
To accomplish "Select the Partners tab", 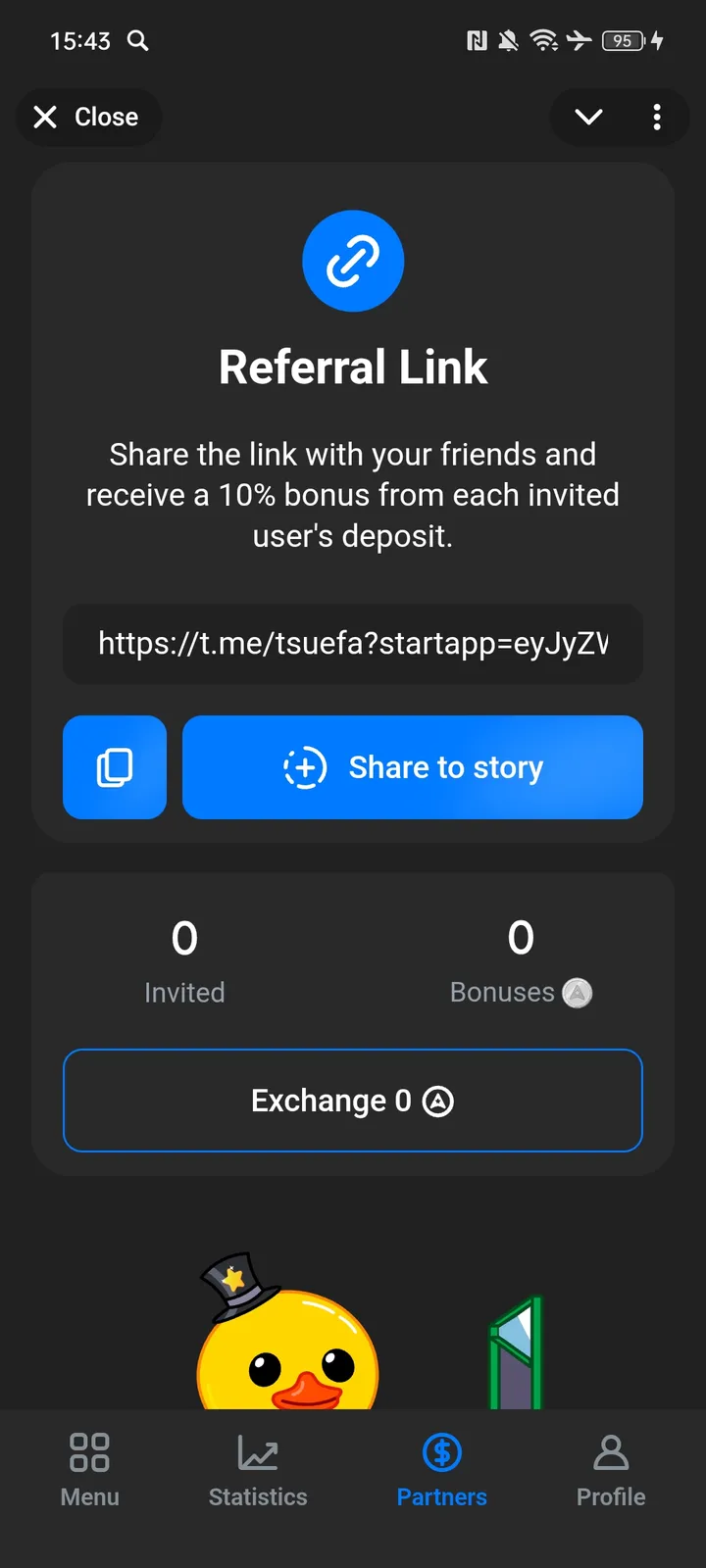I will point(441,1468).
